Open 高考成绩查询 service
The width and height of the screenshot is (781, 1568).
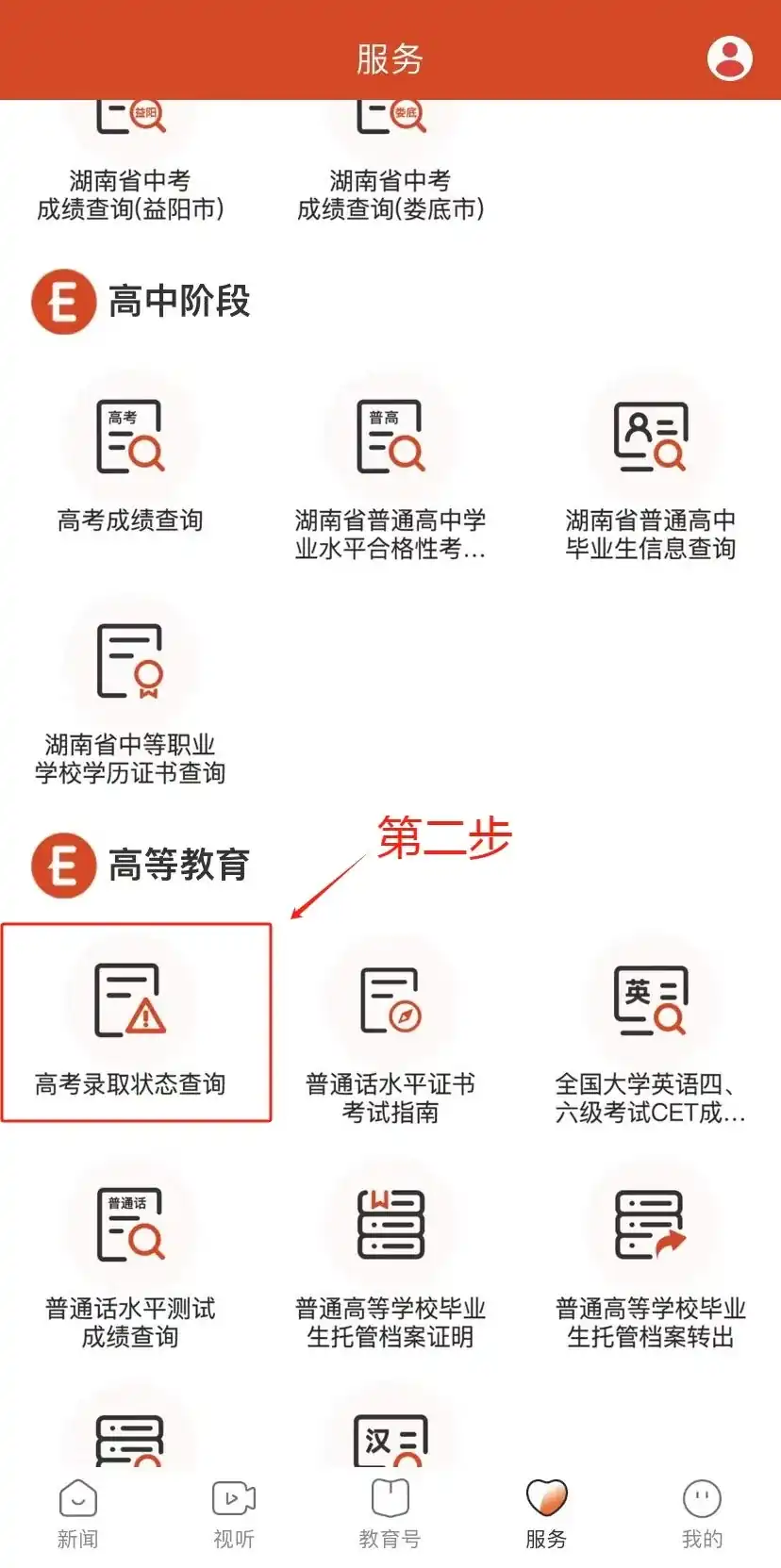130,464
